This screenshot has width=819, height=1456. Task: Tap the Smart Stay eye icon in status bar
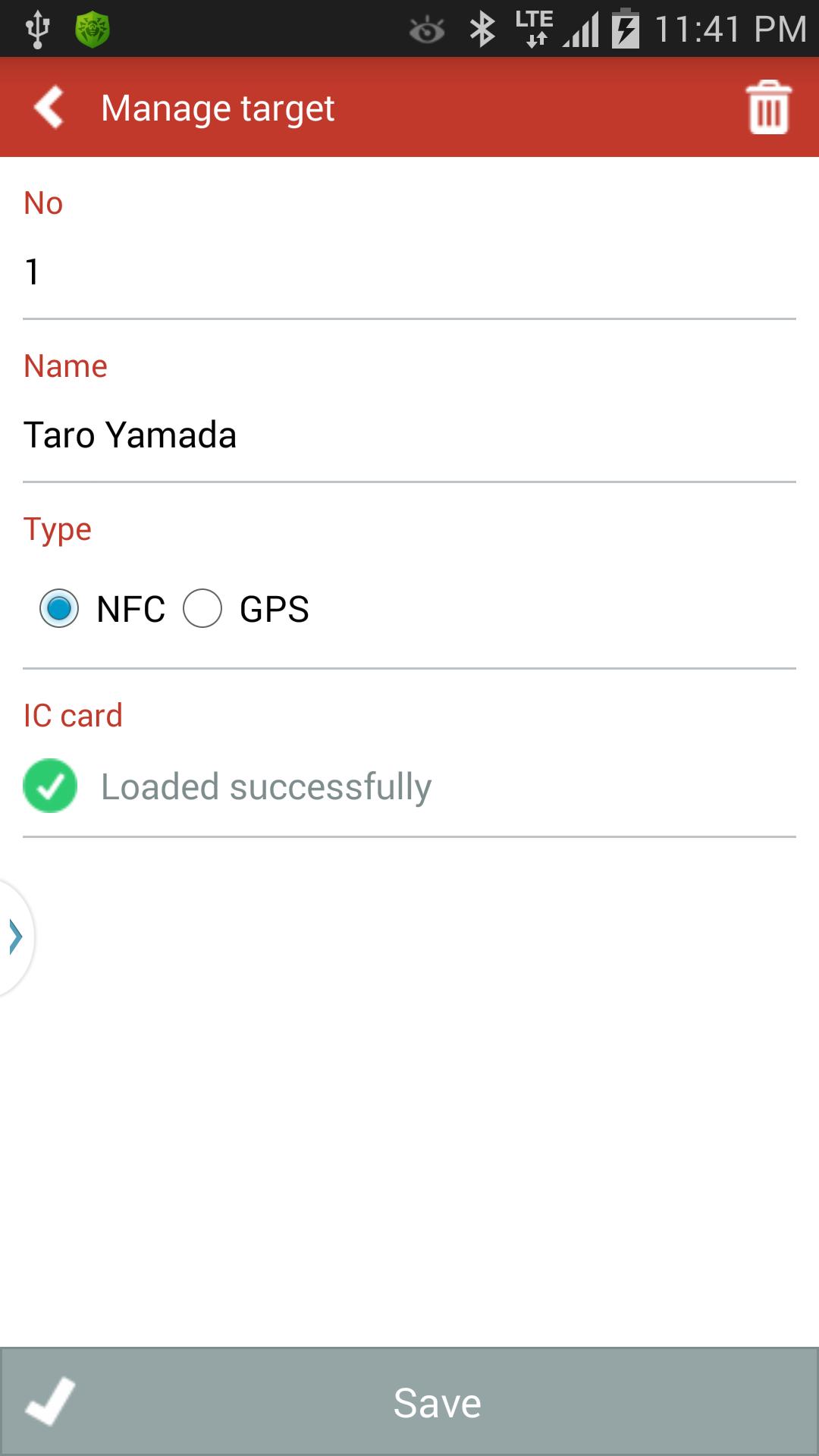click(x=426, y=29)
